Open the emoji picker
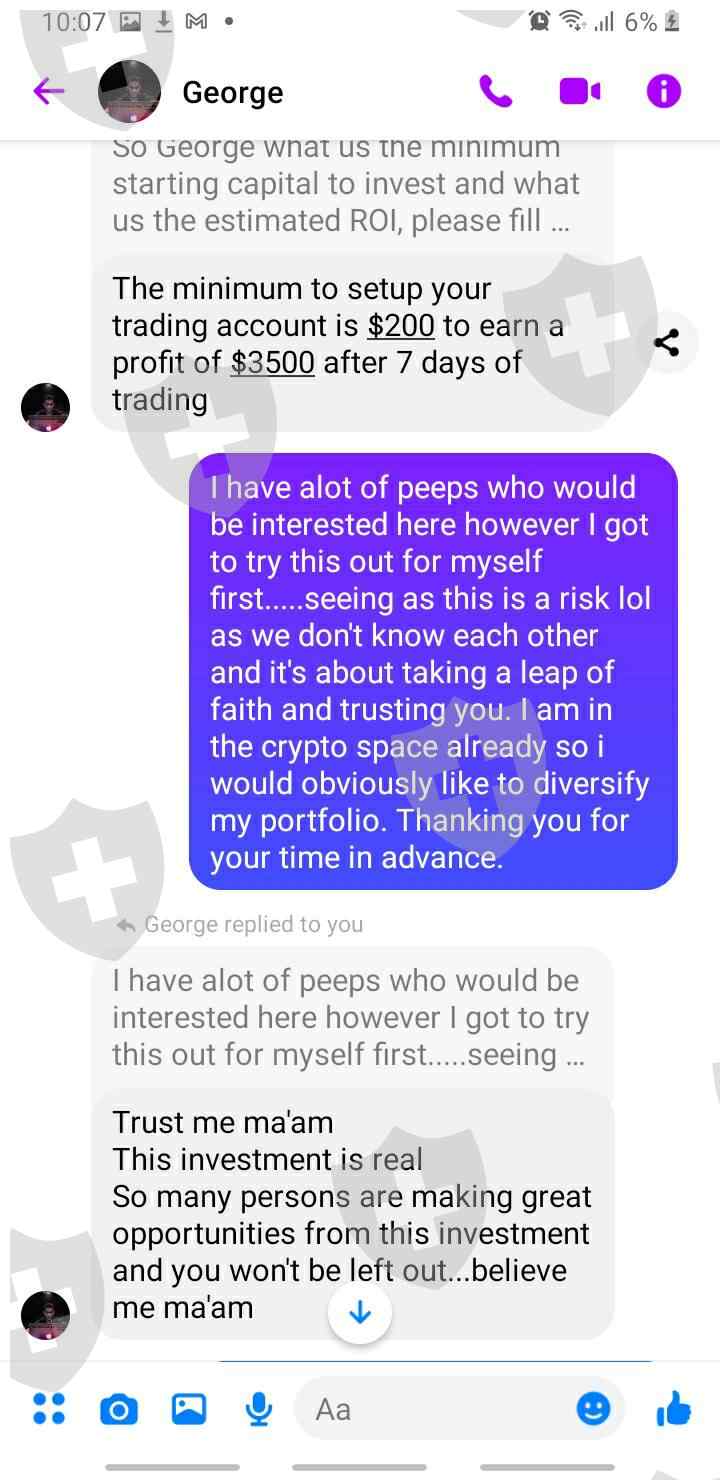This screenshot has height=1480, width=720. tap(594, 1409)
